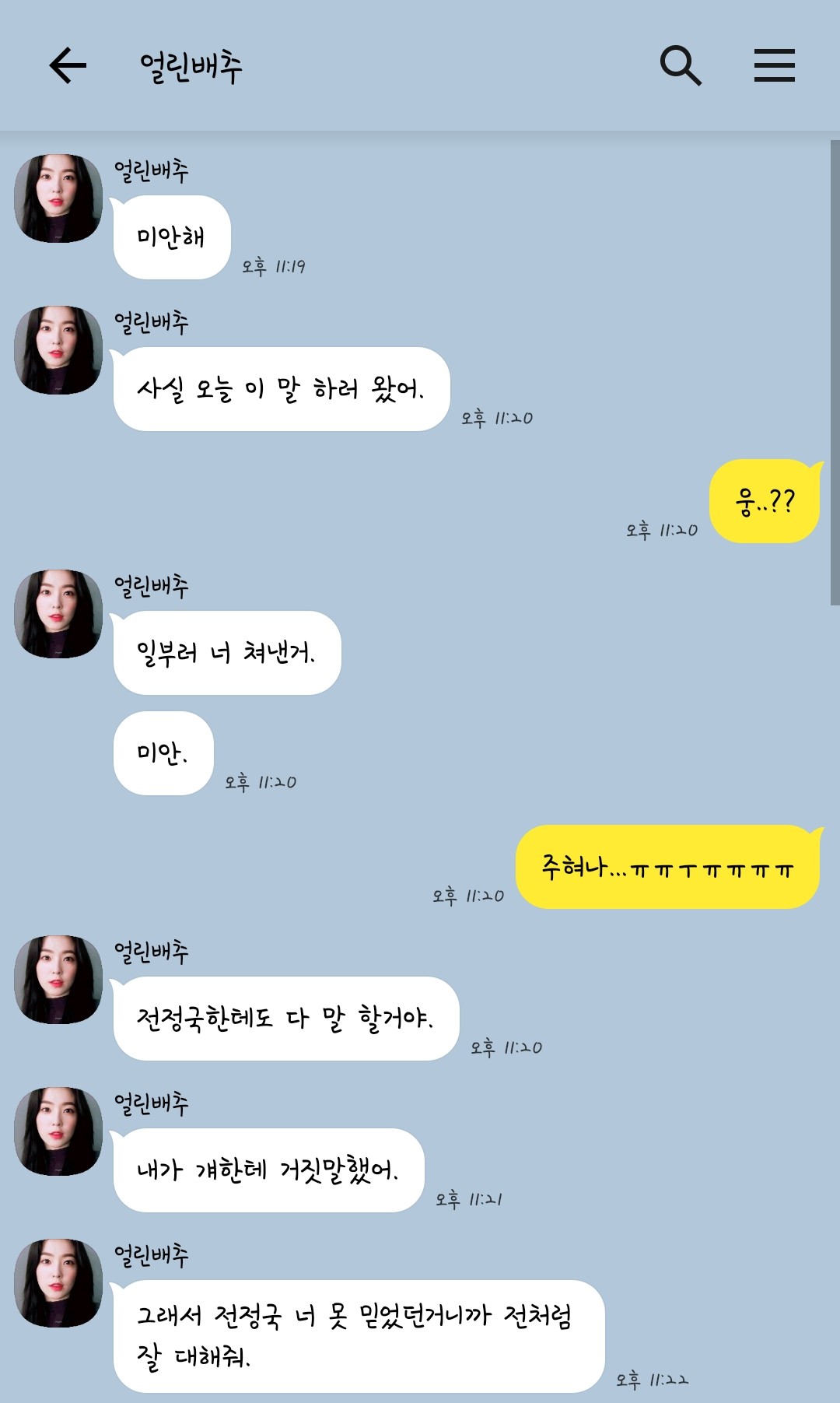Go back from the 얼린배추 chat
Image resolution: width=840 pixels, height=1403 pixels.
pyautogui.click(x=68, y=65)
